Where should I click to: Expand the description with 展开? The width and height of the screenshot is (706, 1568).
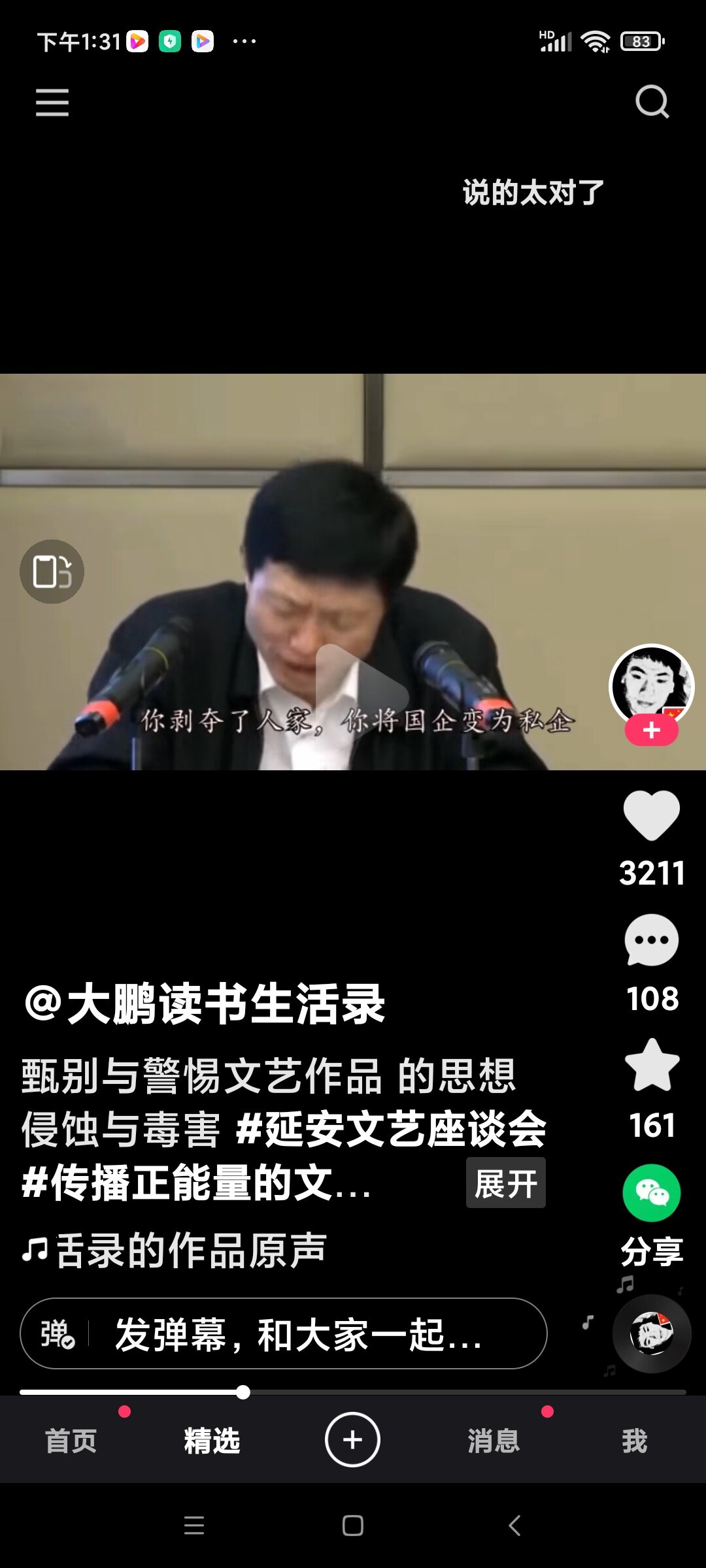pyautogui.click(x=506, y=1183)
